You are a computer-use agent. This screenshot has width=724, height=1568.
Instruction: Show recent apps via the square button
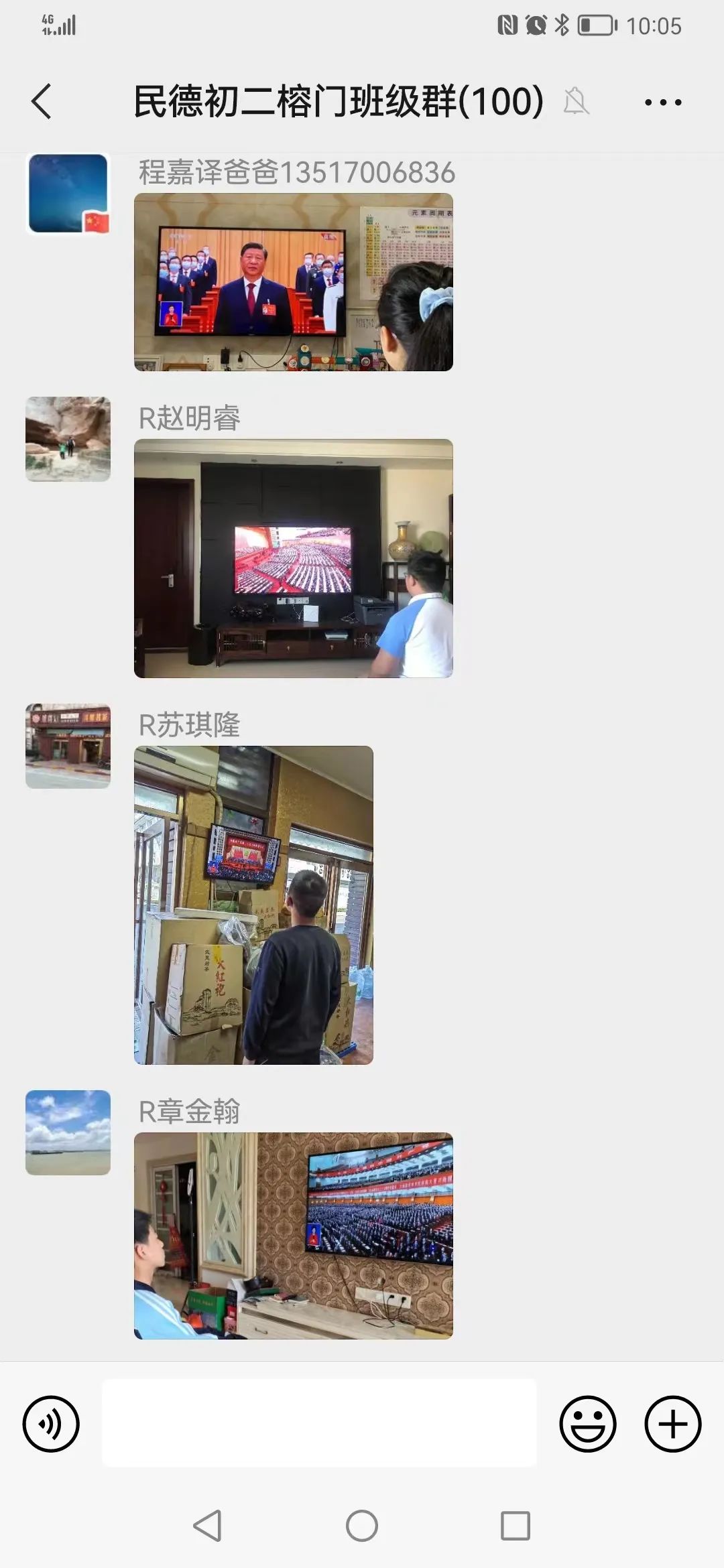click(516, 1526)
